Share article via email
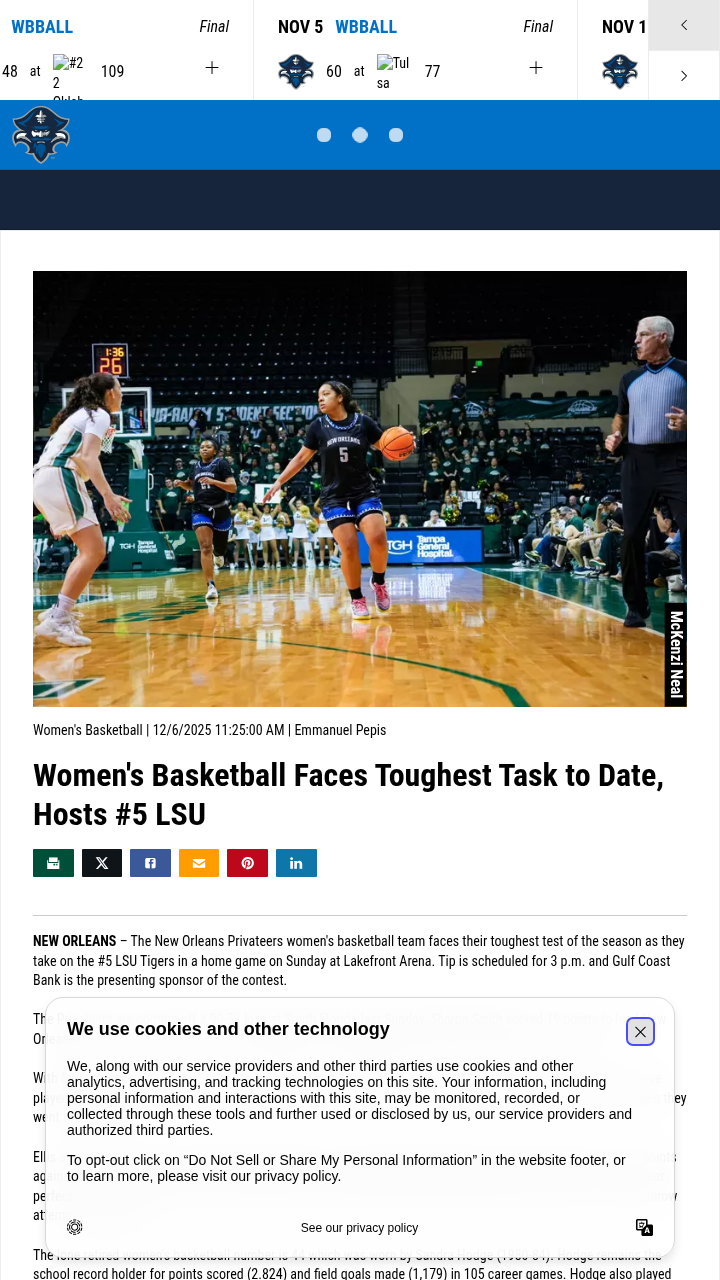This screenshot has width=720, height=1280. [x=199, y=863]
